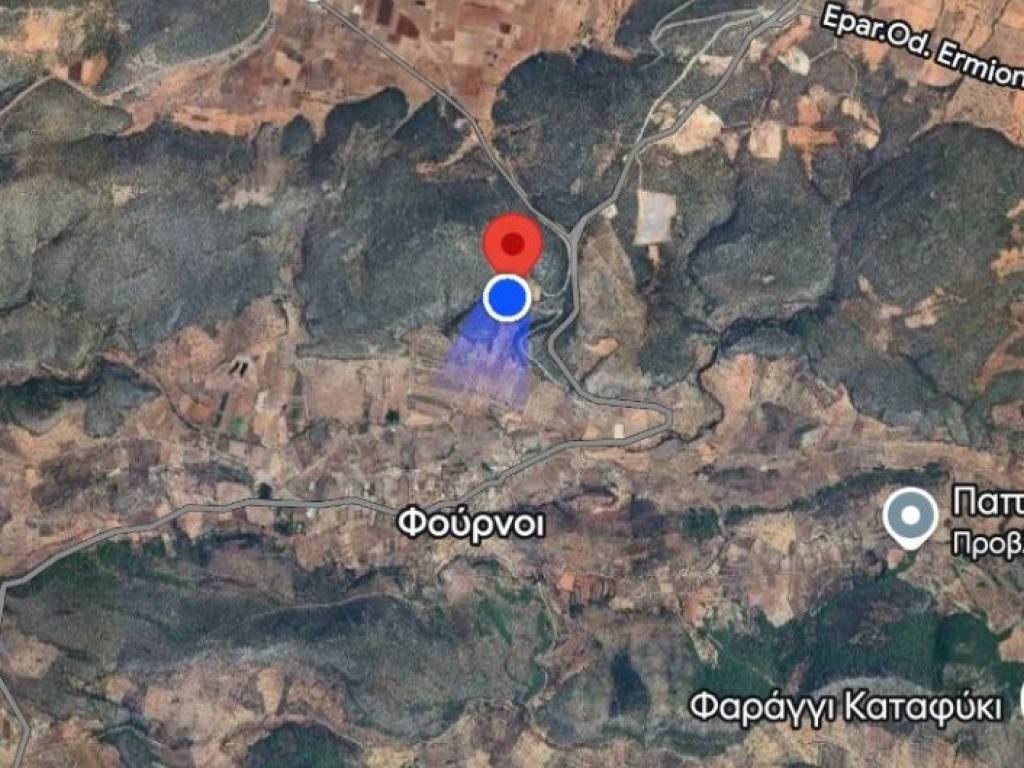The image size is (1024, 768).
Task: Open the Πατ... place marker pin
Action: click(x=910, y=517)
